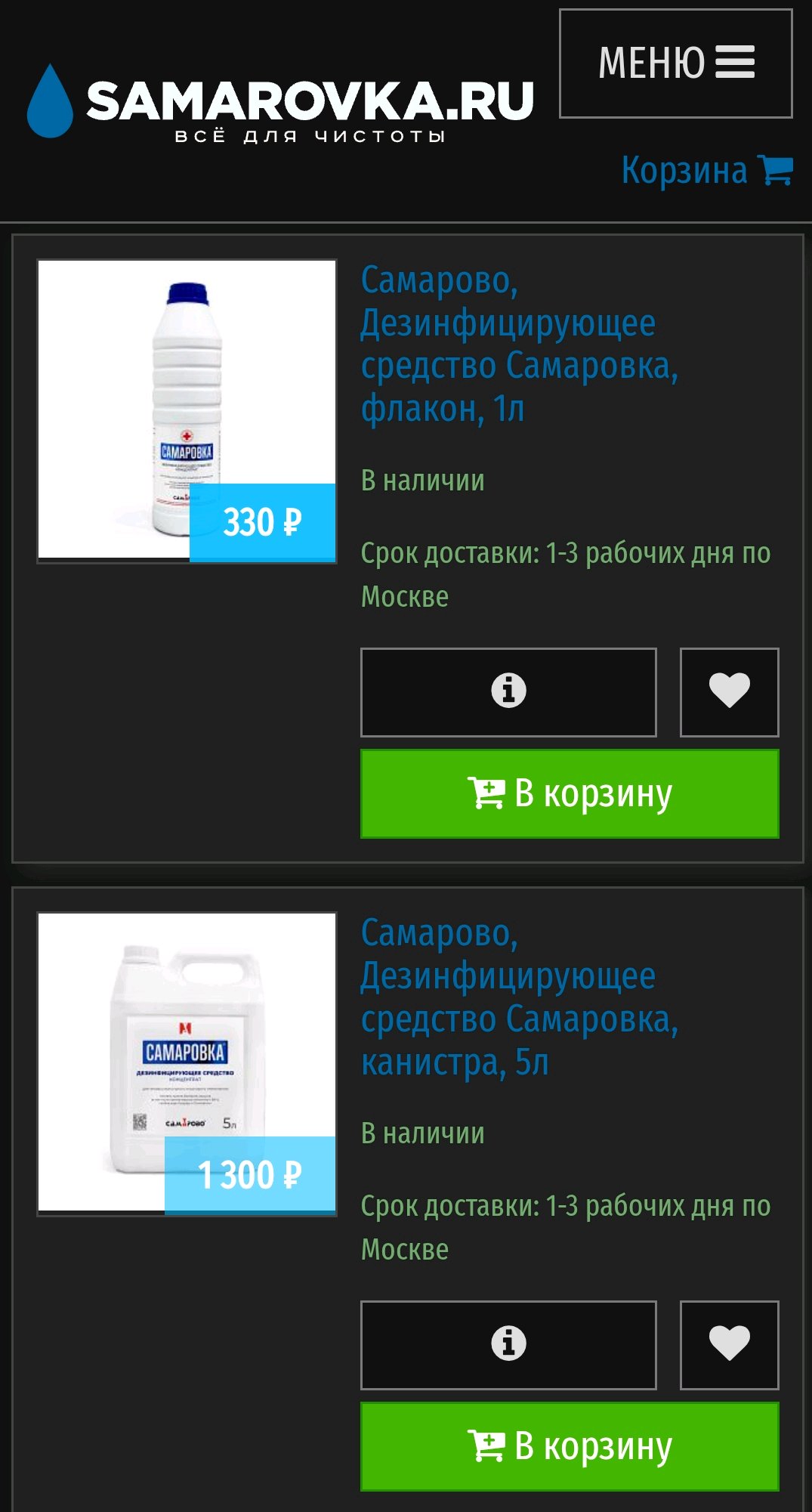The image size is (812, 1512).
Task: Go to Samarovka.ru home via logo
Action: [x=279, y=104]
